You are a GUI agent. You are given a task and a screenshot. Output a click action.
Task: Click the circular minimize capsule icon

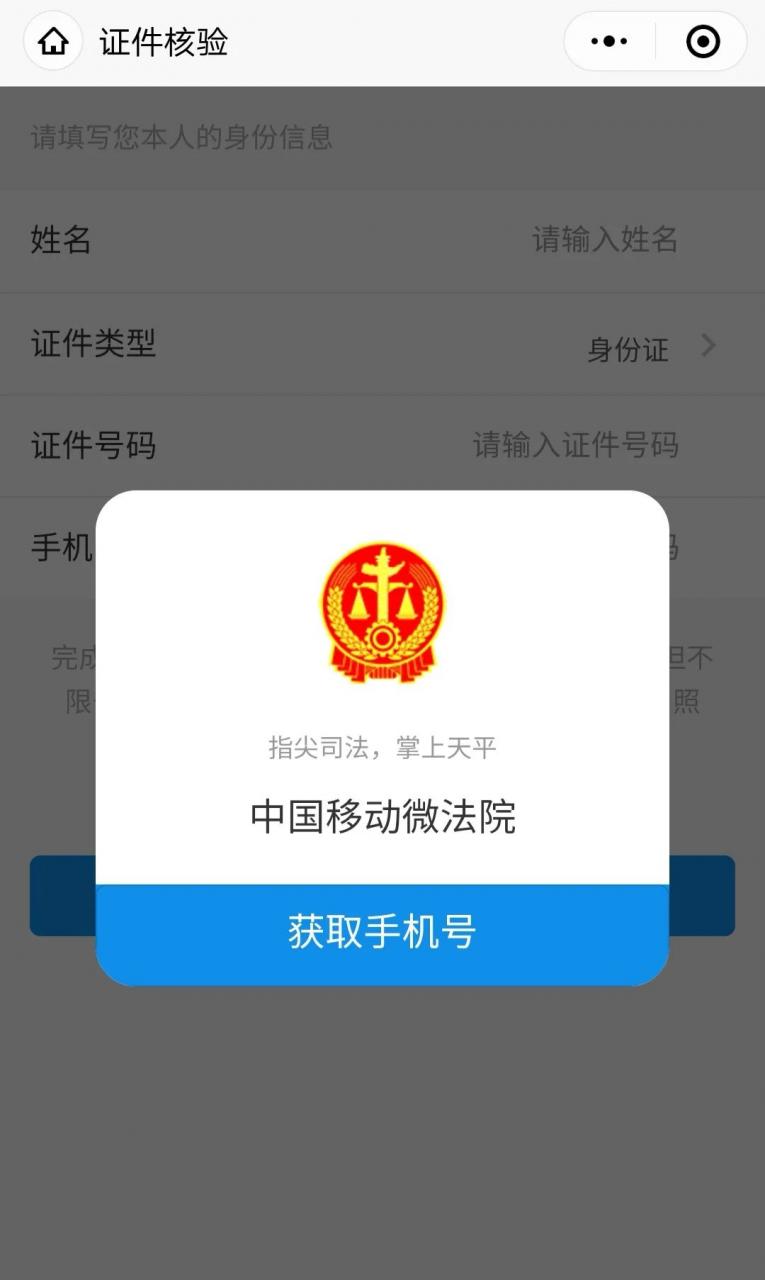(x=702, y=42)
